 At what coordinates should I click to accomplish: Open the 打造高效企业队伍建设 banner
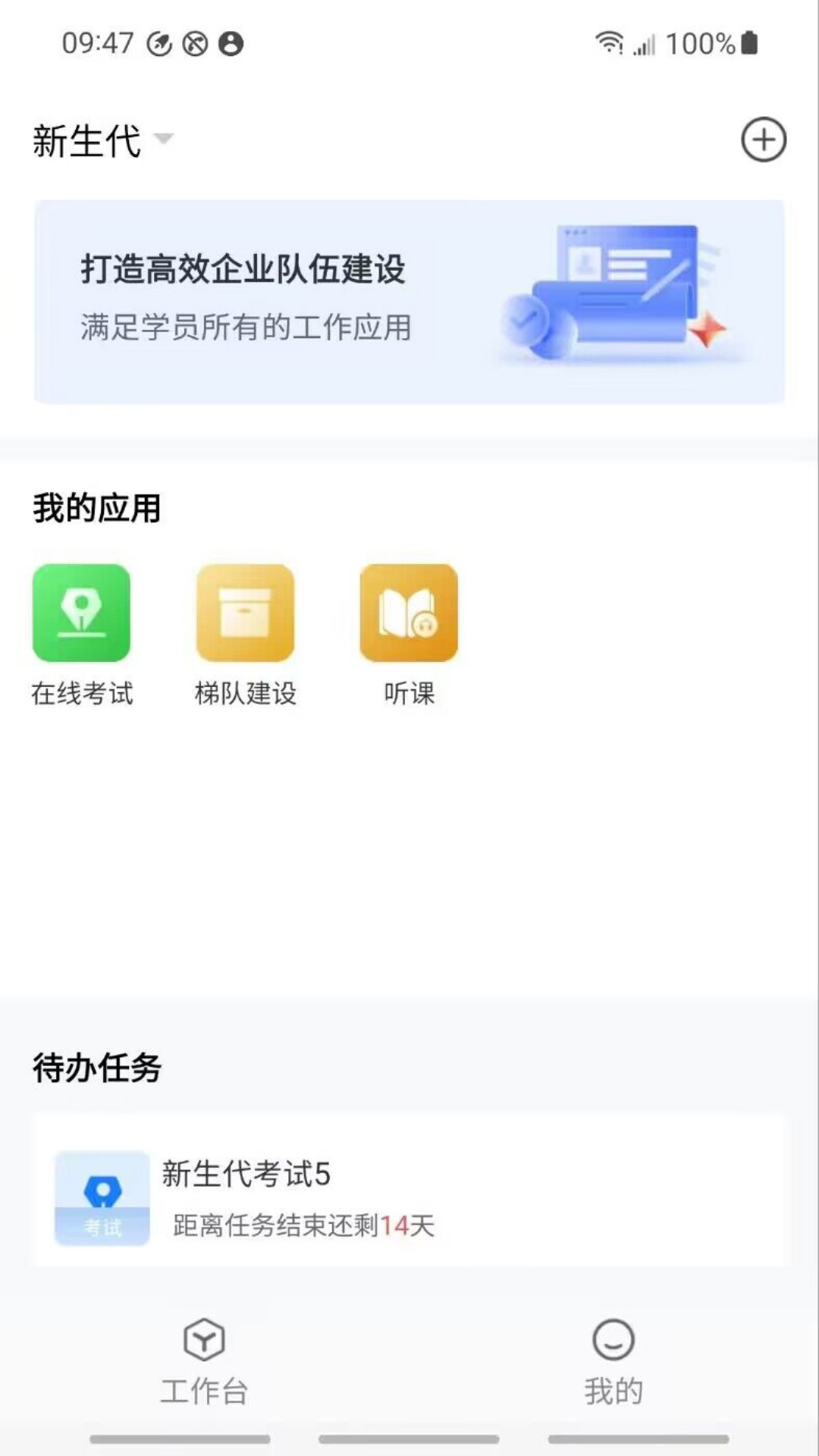(409, 302)
